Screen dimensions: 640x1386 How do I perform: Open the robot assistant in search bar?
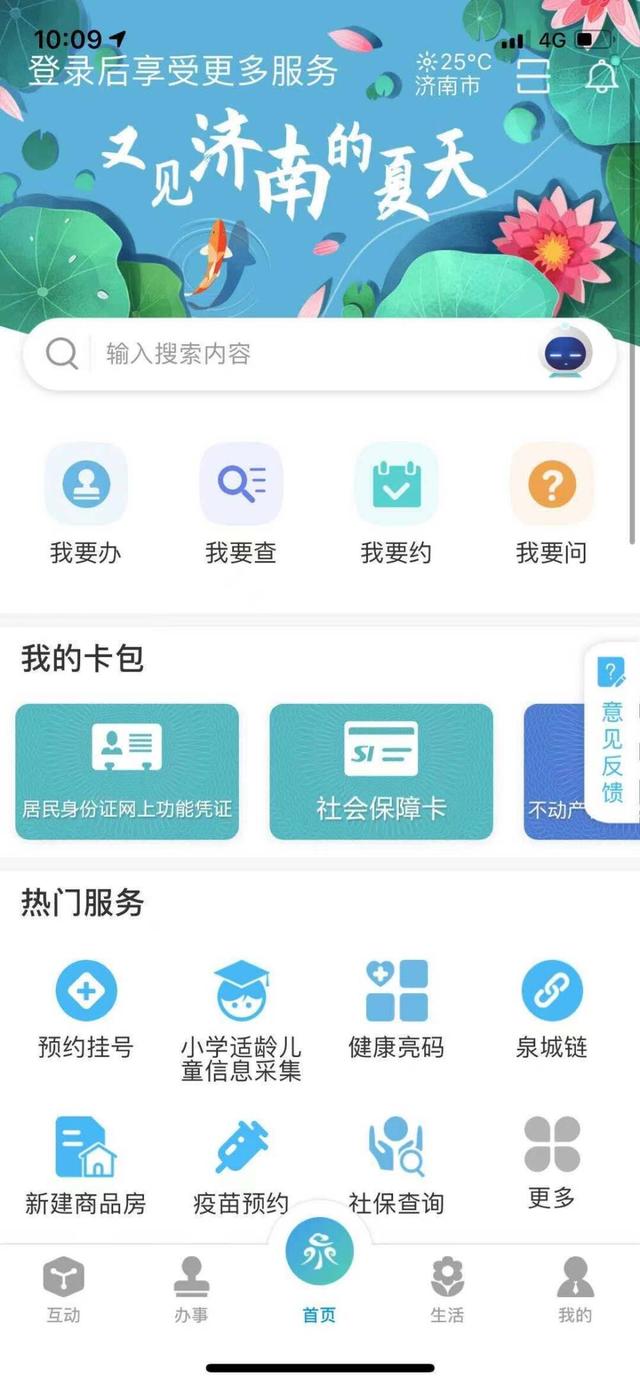point(566,354)
